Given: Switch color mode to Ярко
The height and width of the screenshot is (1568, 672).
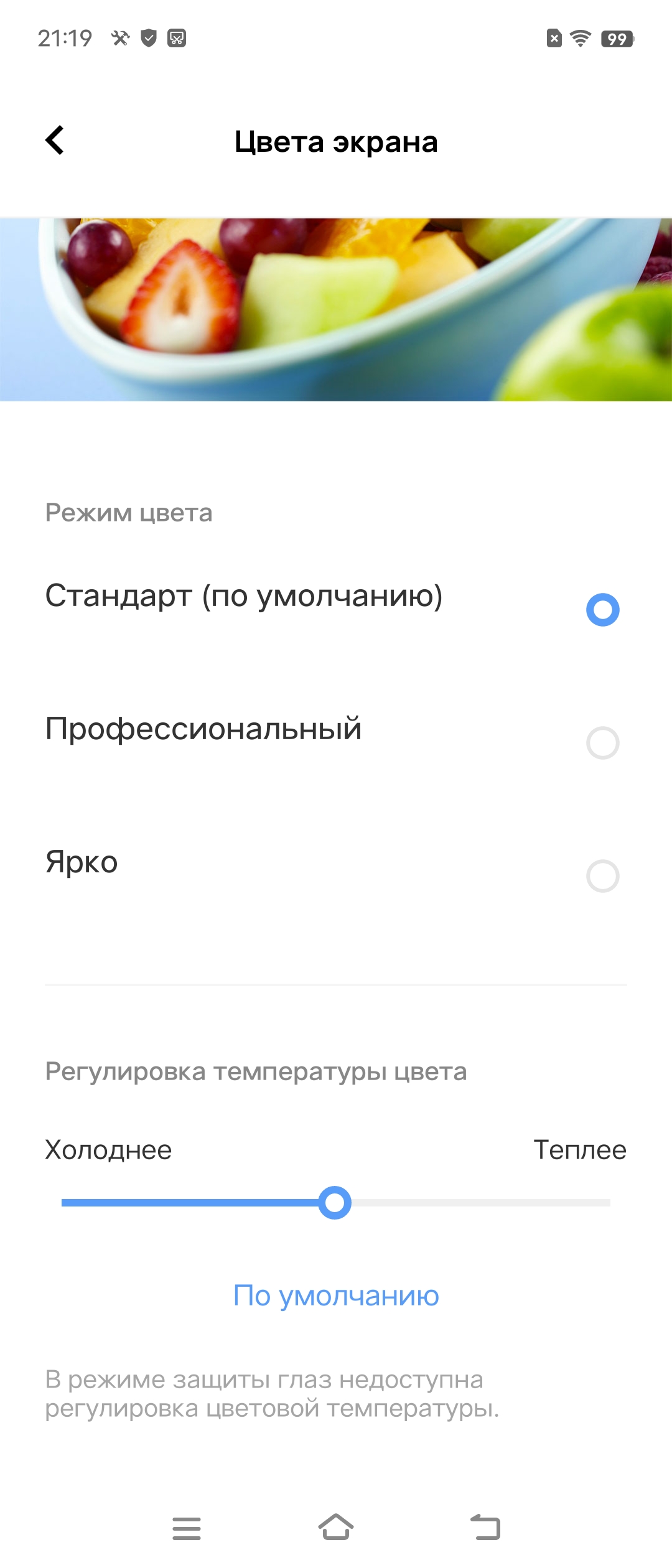Looking at the screenshot, I should 602,876.
